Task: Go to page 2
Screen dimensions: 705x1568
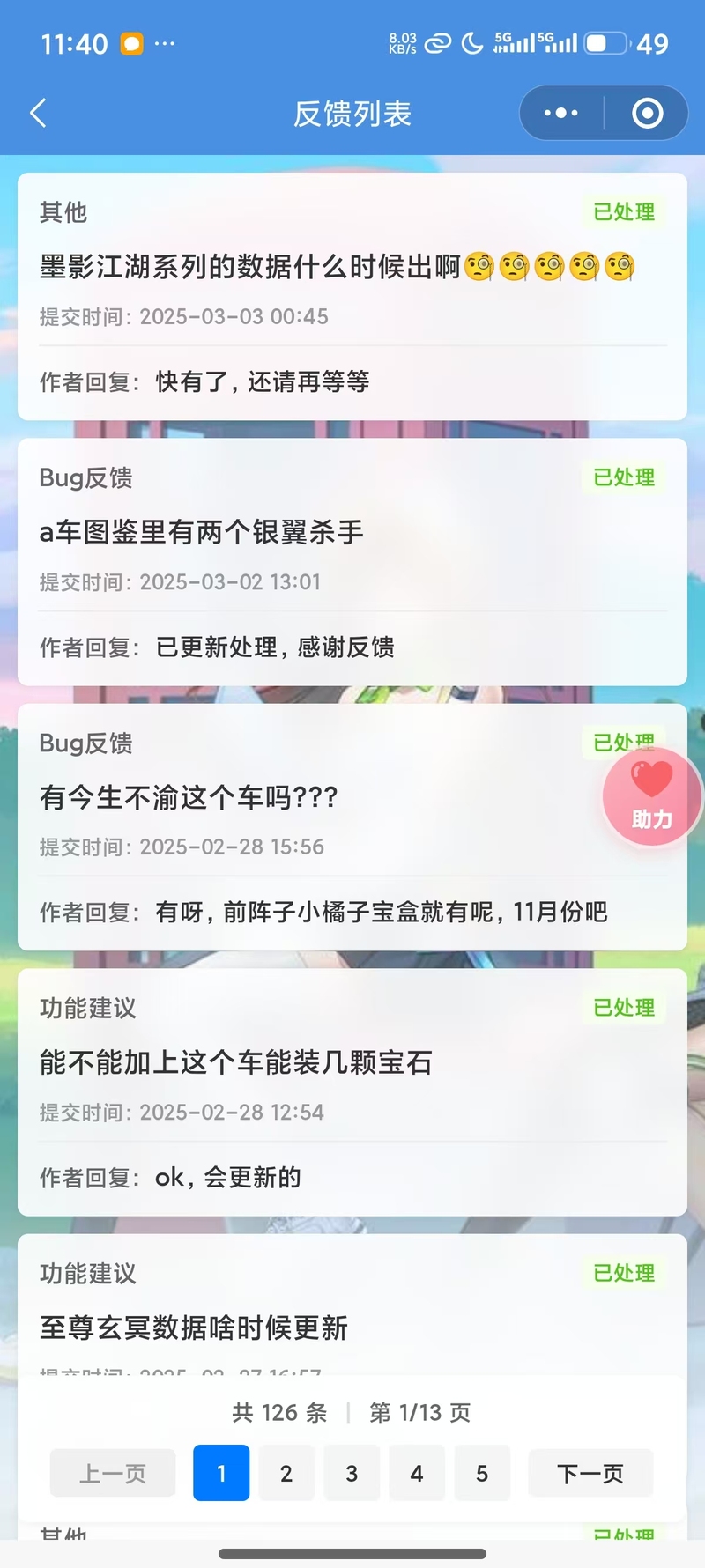Action: (x=286, y=1473)
